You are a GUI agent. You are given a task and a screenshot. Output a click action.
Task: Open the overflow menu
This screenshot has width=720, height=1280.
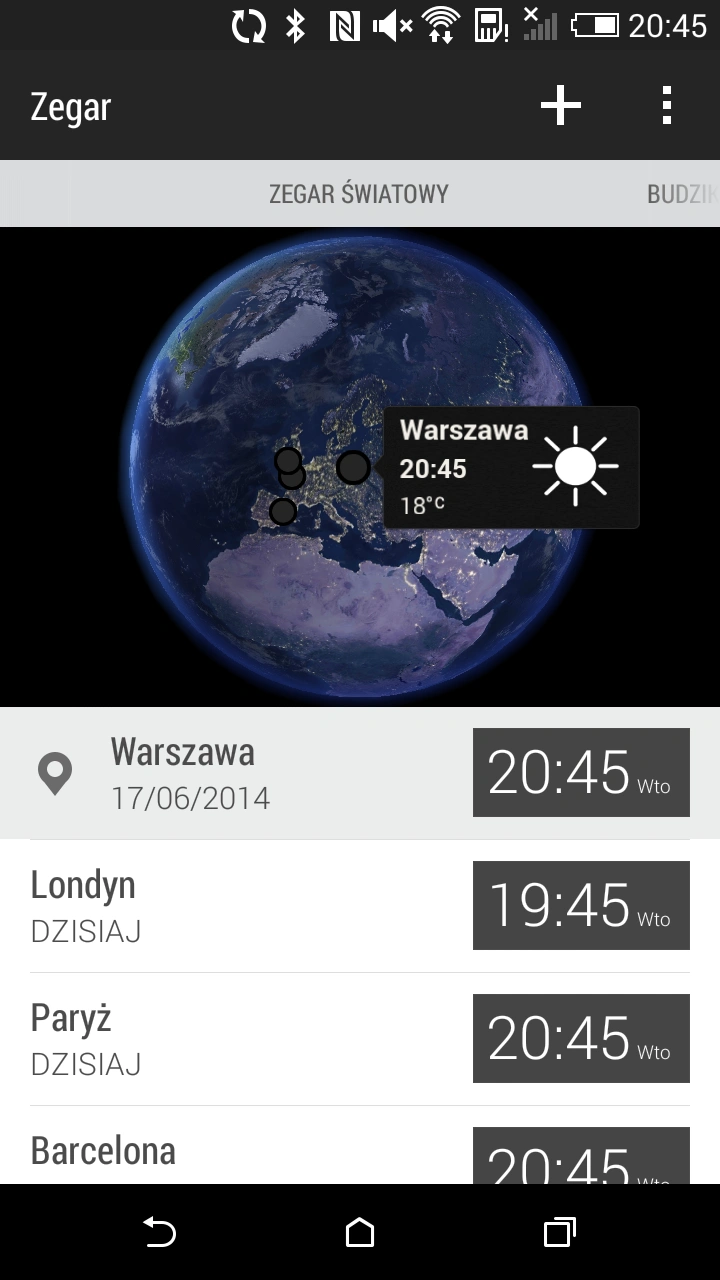(x=666, y=105)
